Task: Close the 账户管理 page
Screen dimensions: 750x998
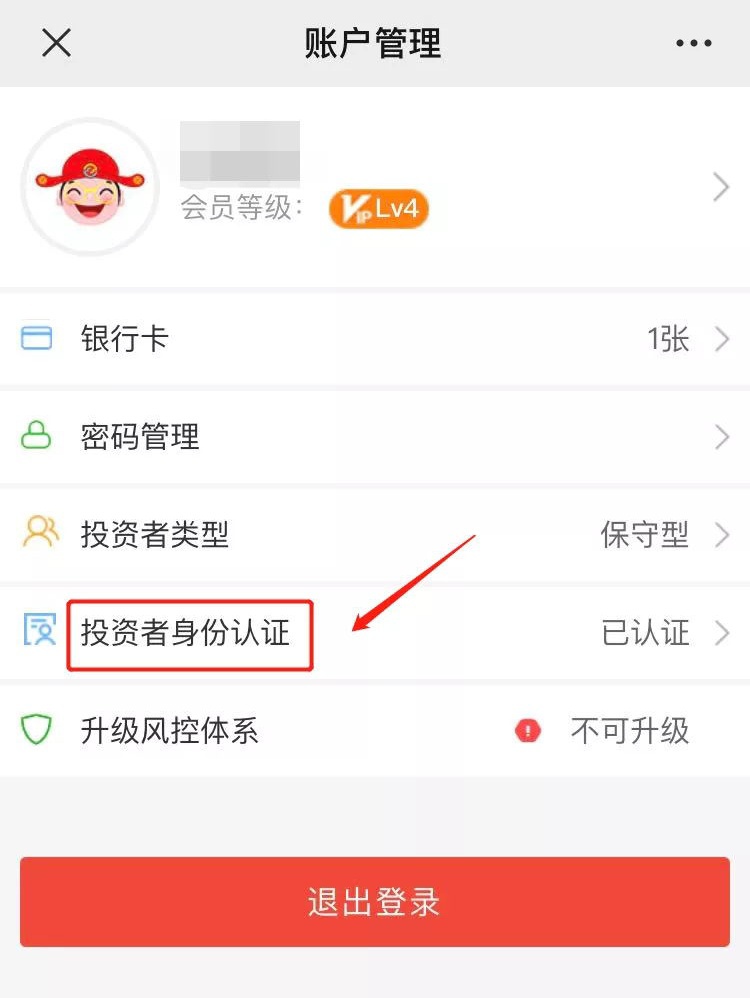Action: tap(56, 43)
